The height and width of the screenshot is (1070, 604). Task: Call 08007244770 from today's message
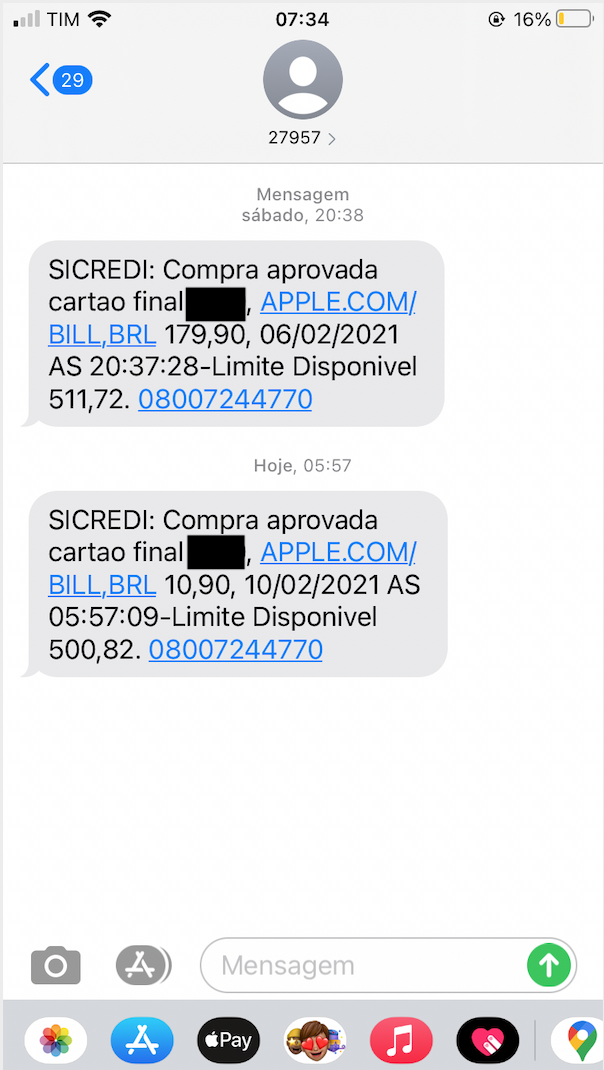pyautogui.click(x=235, y=650)
